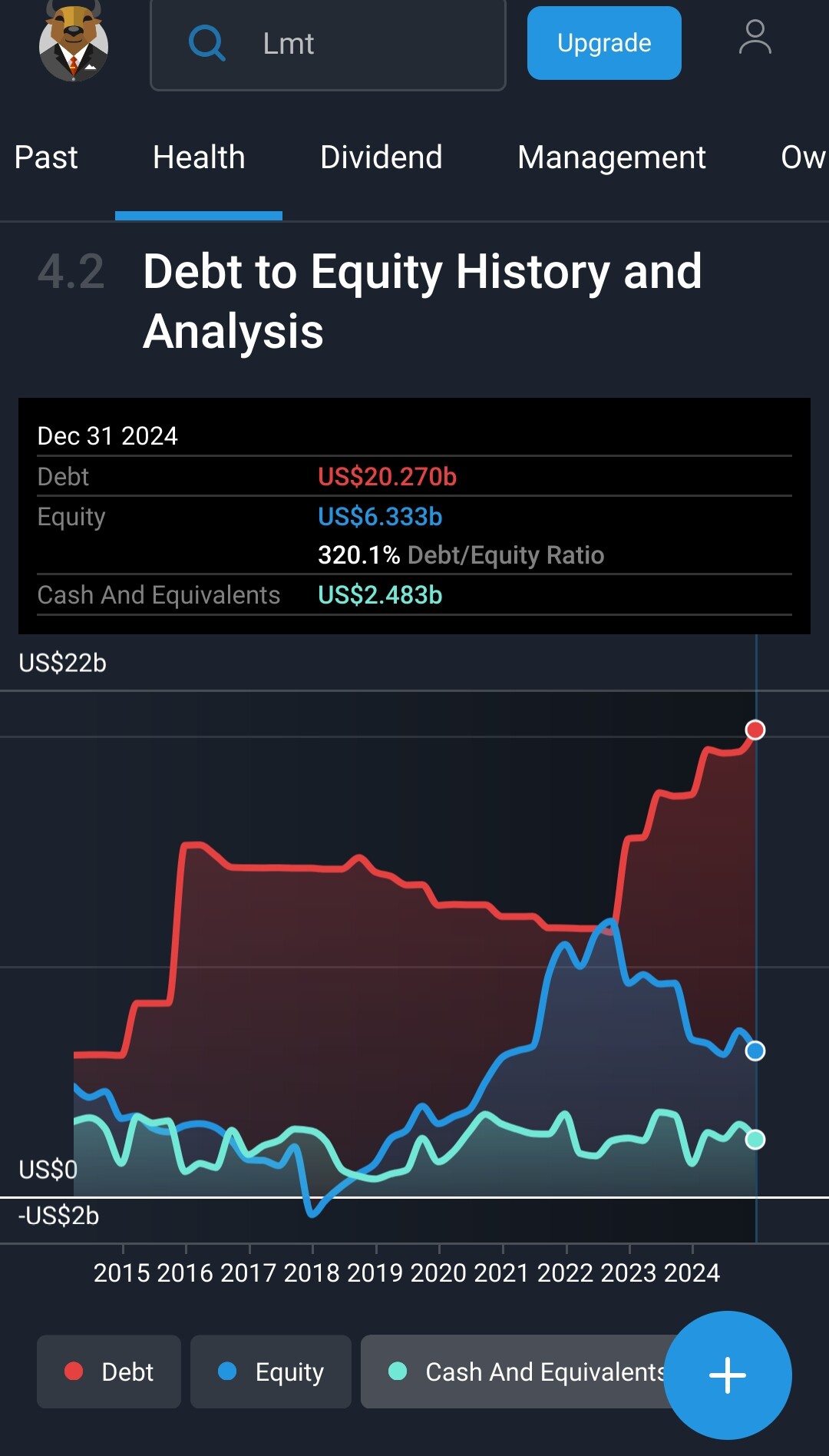Open the search field showing Lmt
Image resolution: width=829 pixels, height=1456 pixels.
328,45
